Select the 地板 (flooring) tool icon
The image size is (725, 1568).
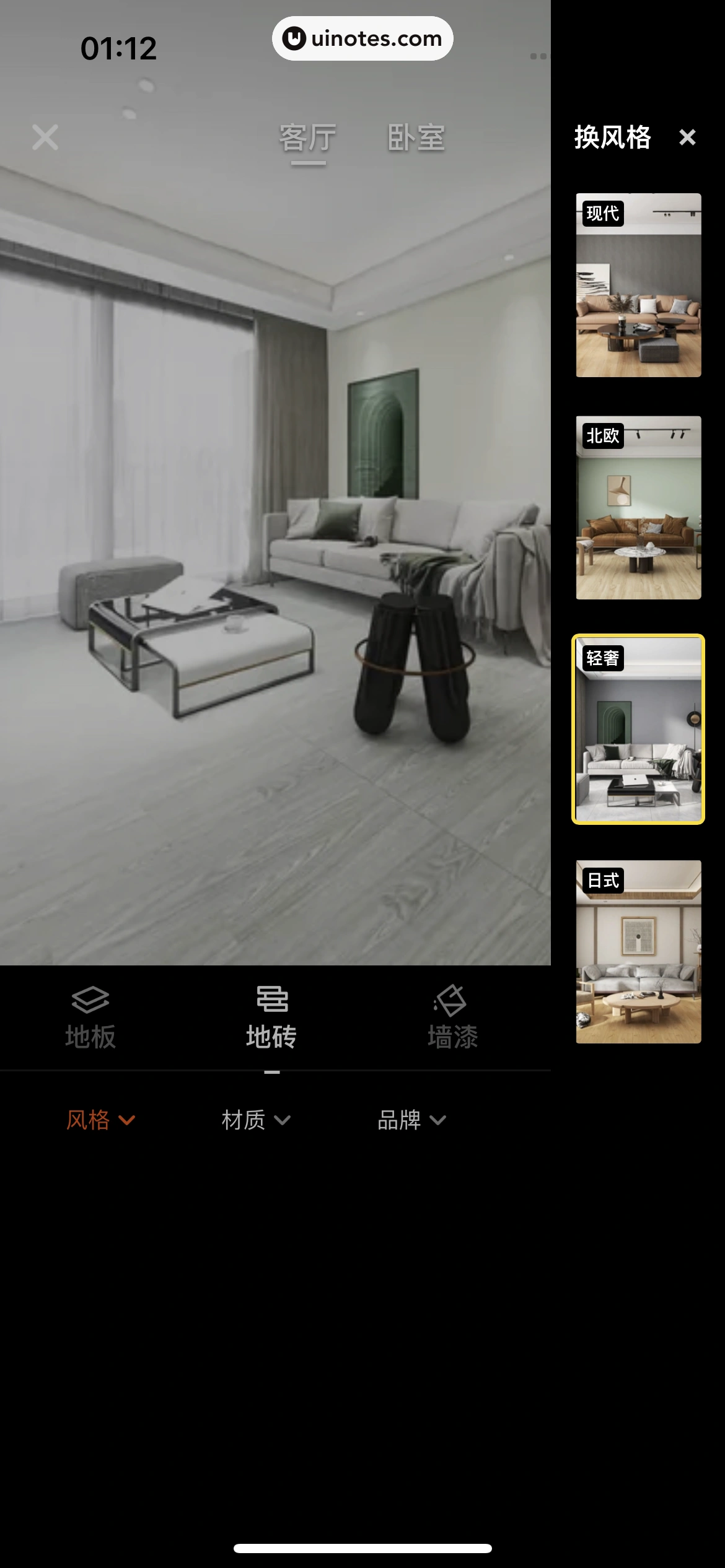90,1015
